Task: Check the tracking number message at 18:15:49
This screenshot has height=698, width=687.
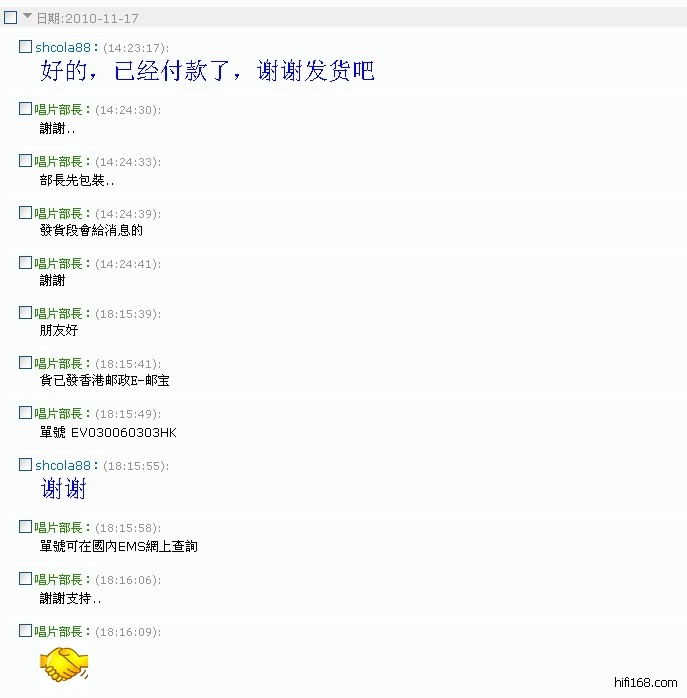Action: (x=26, y=413)
